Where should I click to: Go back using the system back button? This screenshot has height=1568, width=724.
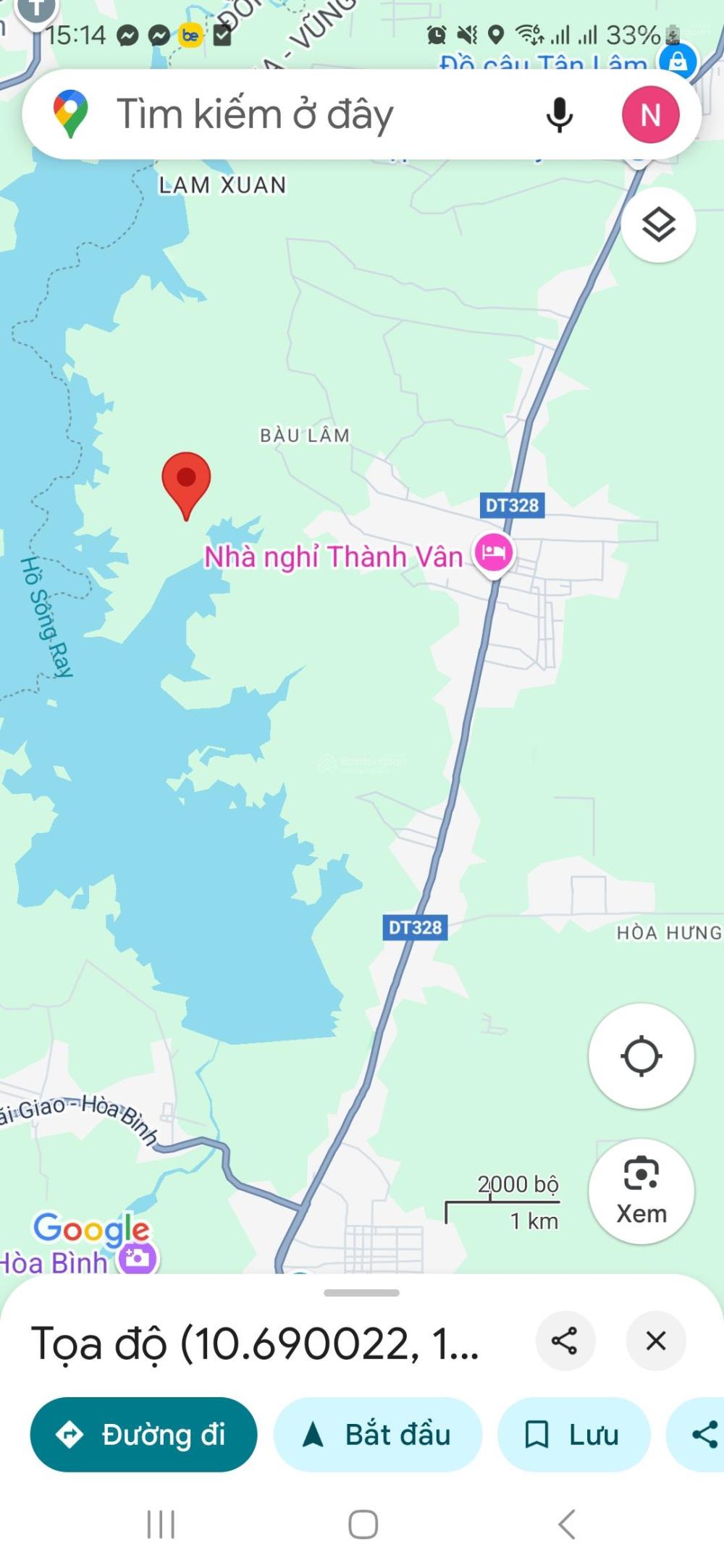point(567,1524)
